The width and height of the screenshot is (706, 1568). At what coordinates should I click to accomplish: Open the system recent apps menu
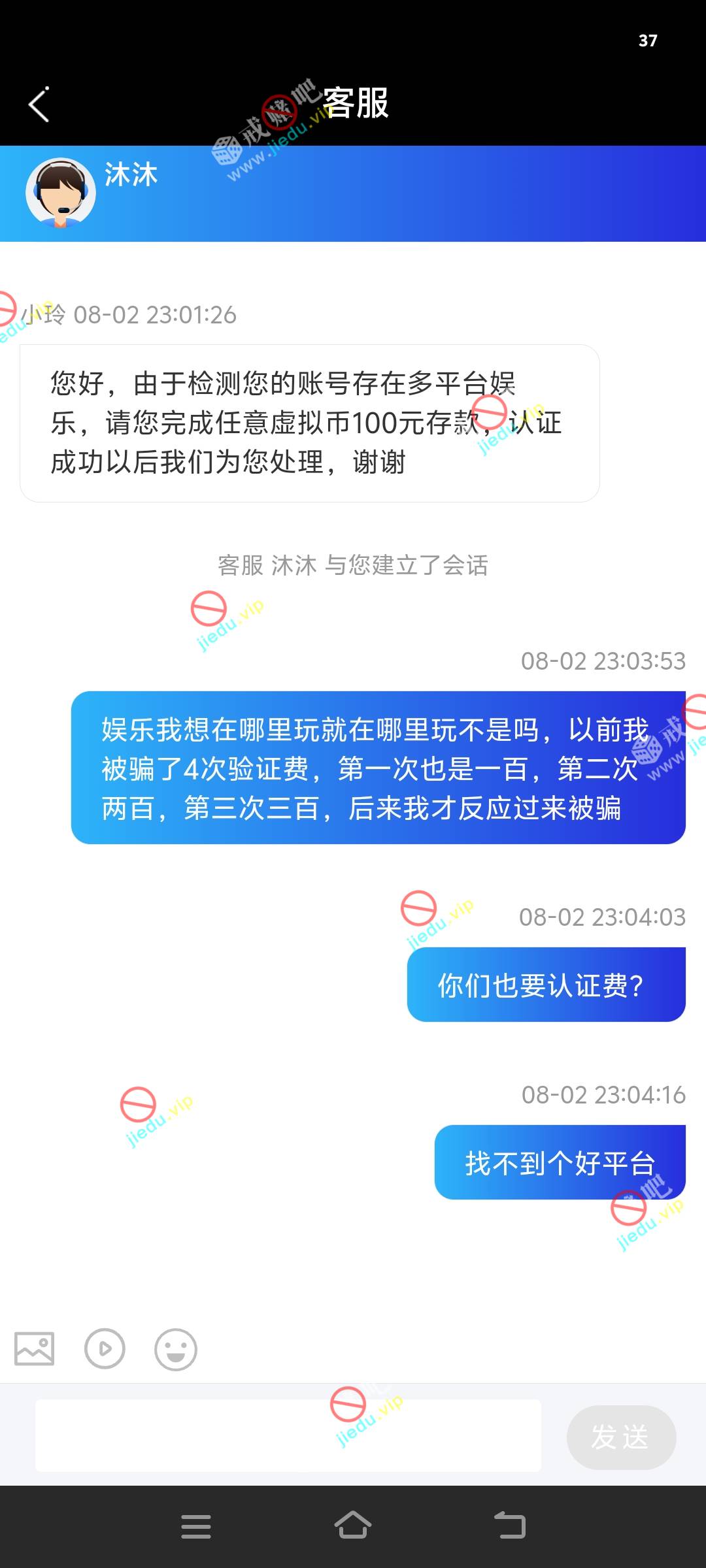196,1526
